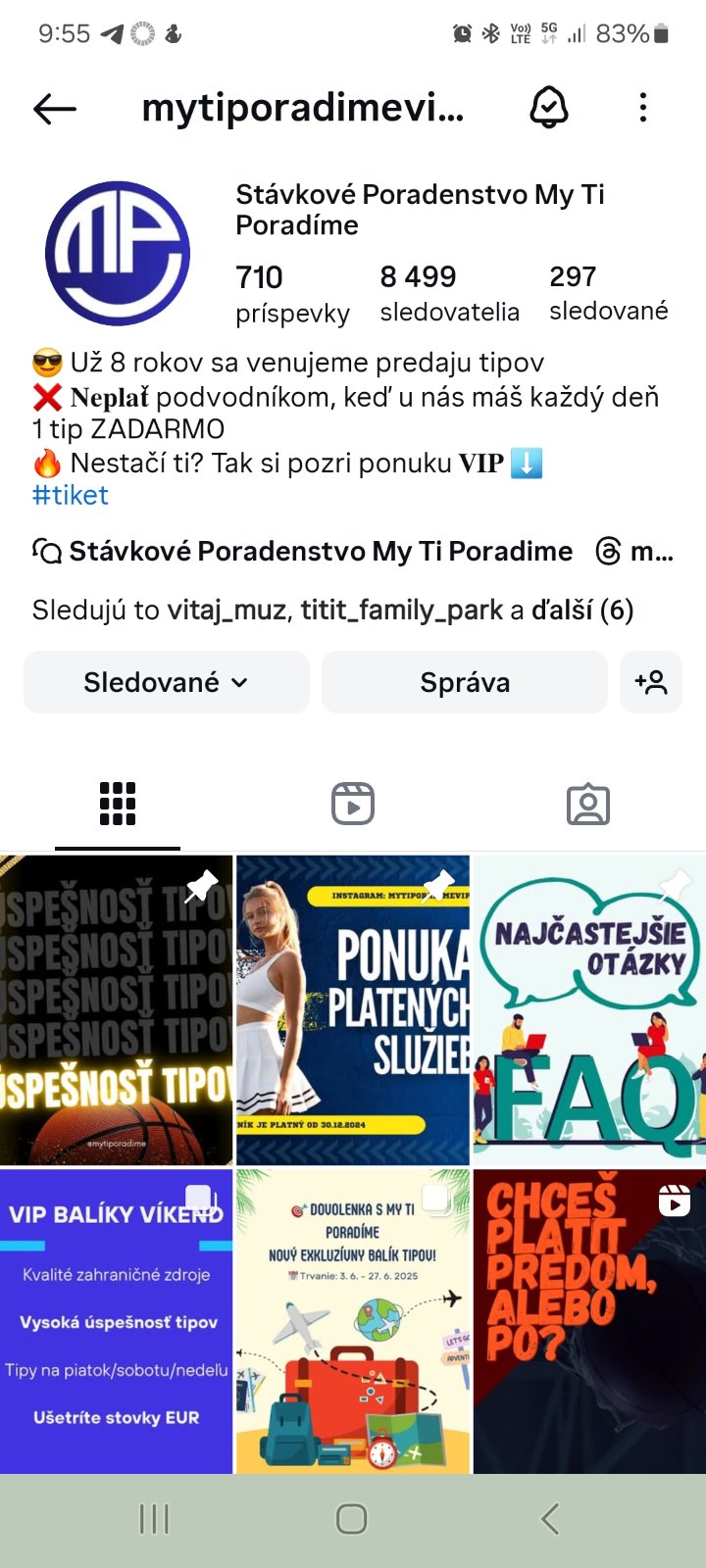Switch to the tagged photos tab

[588, 804]
